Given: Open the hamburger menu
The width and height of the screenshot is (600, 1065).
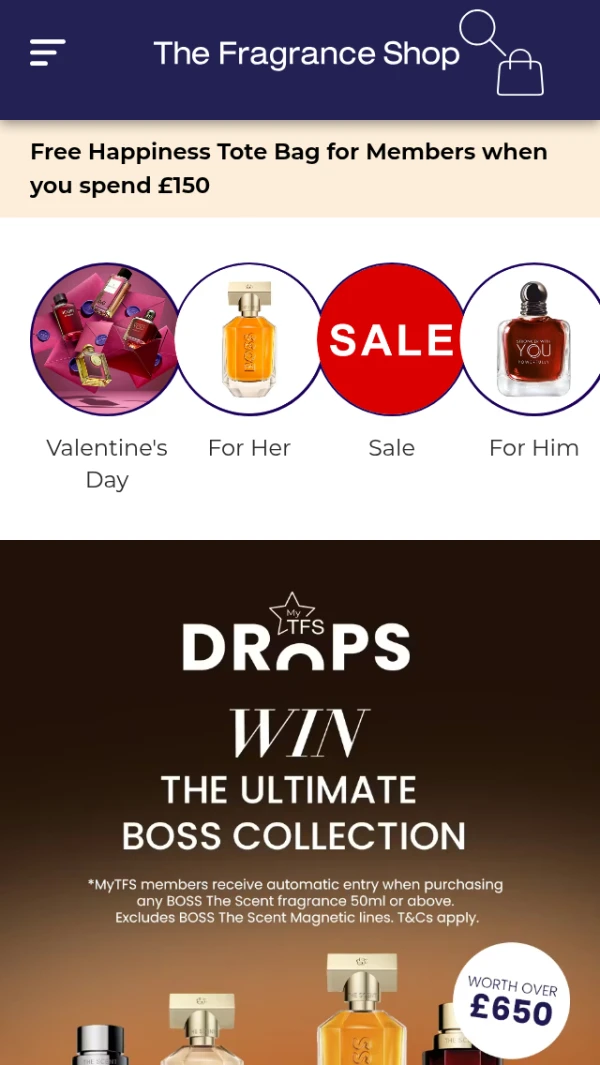Looking at the screenshot, I should tap(47, 52).
